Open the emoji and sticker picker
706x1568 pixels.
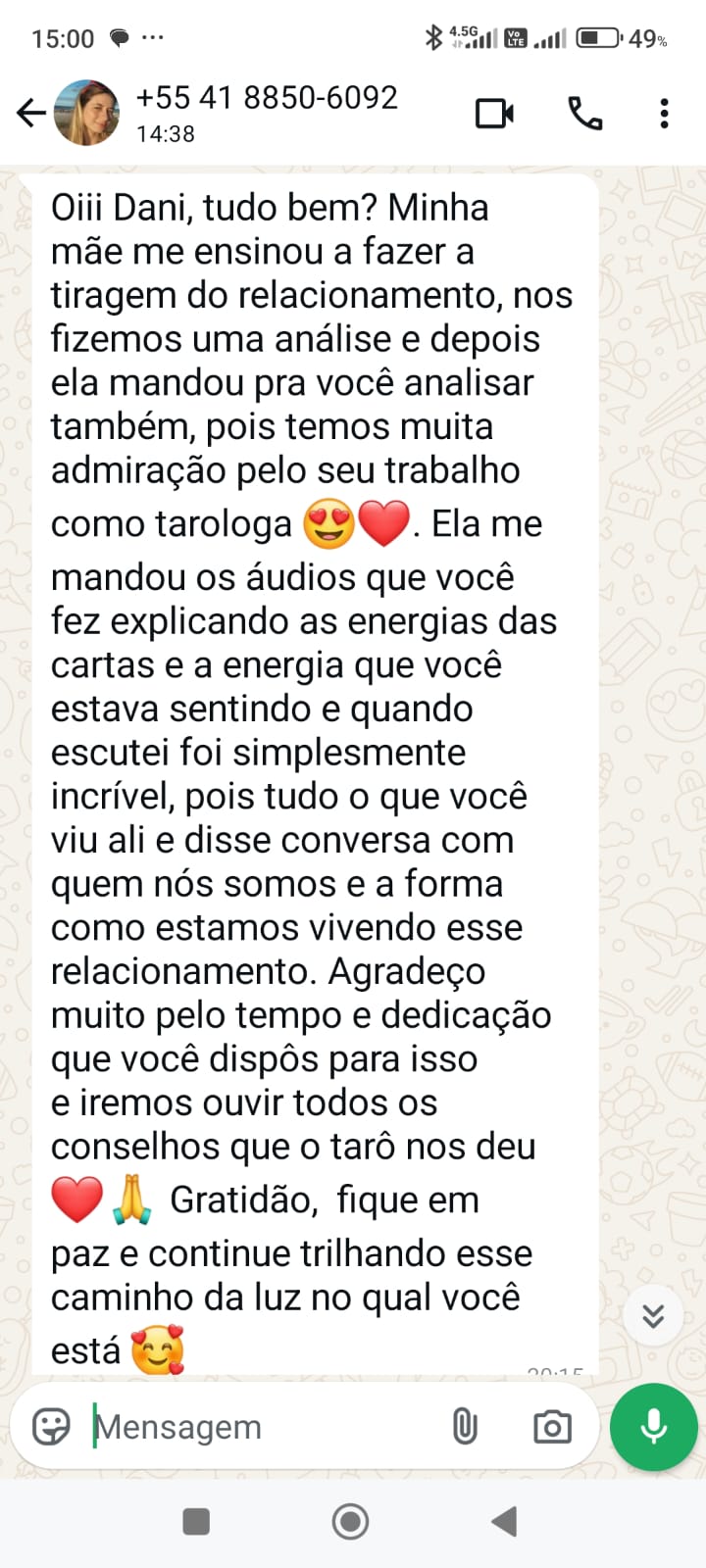coord(51,1427)
